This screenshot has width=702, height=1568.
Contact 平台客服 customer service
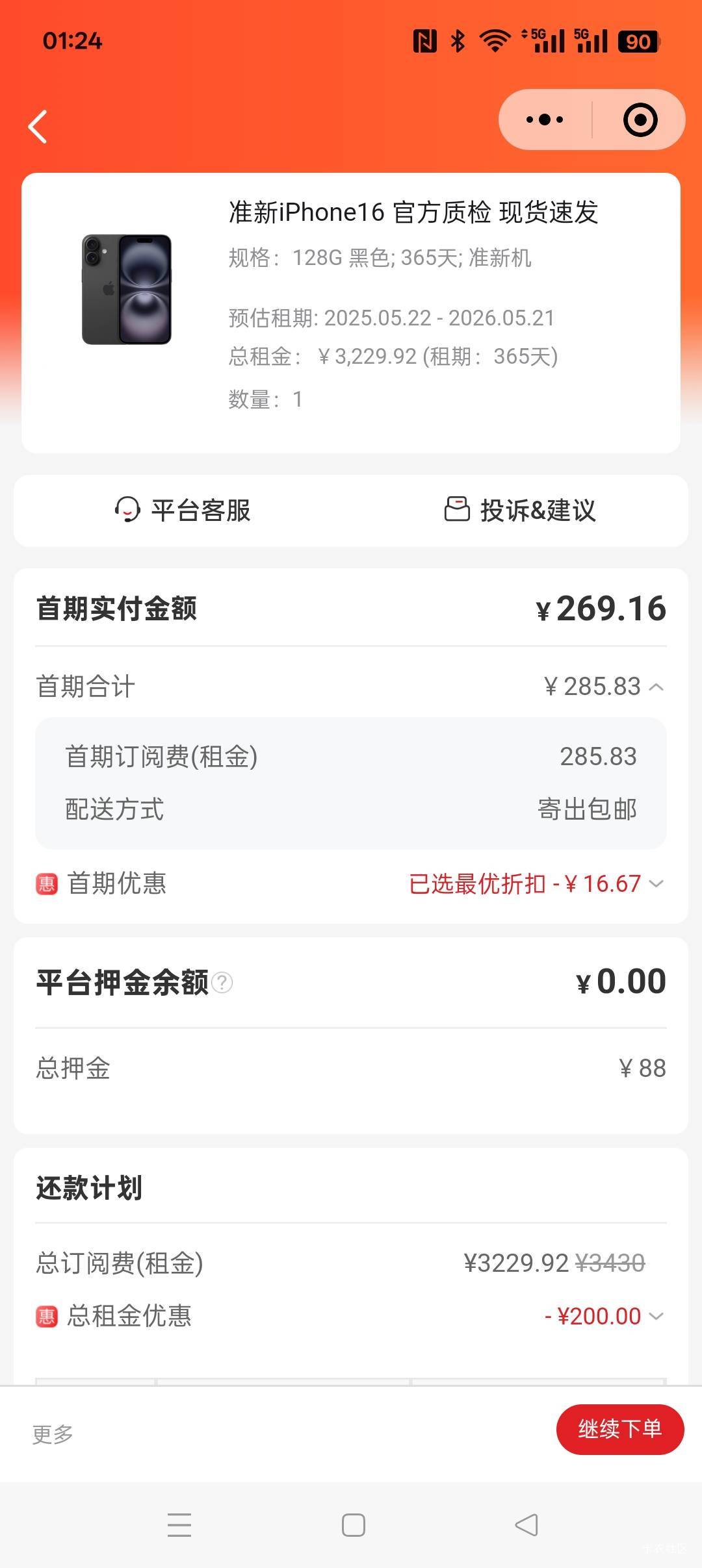(x=183, y=511)
